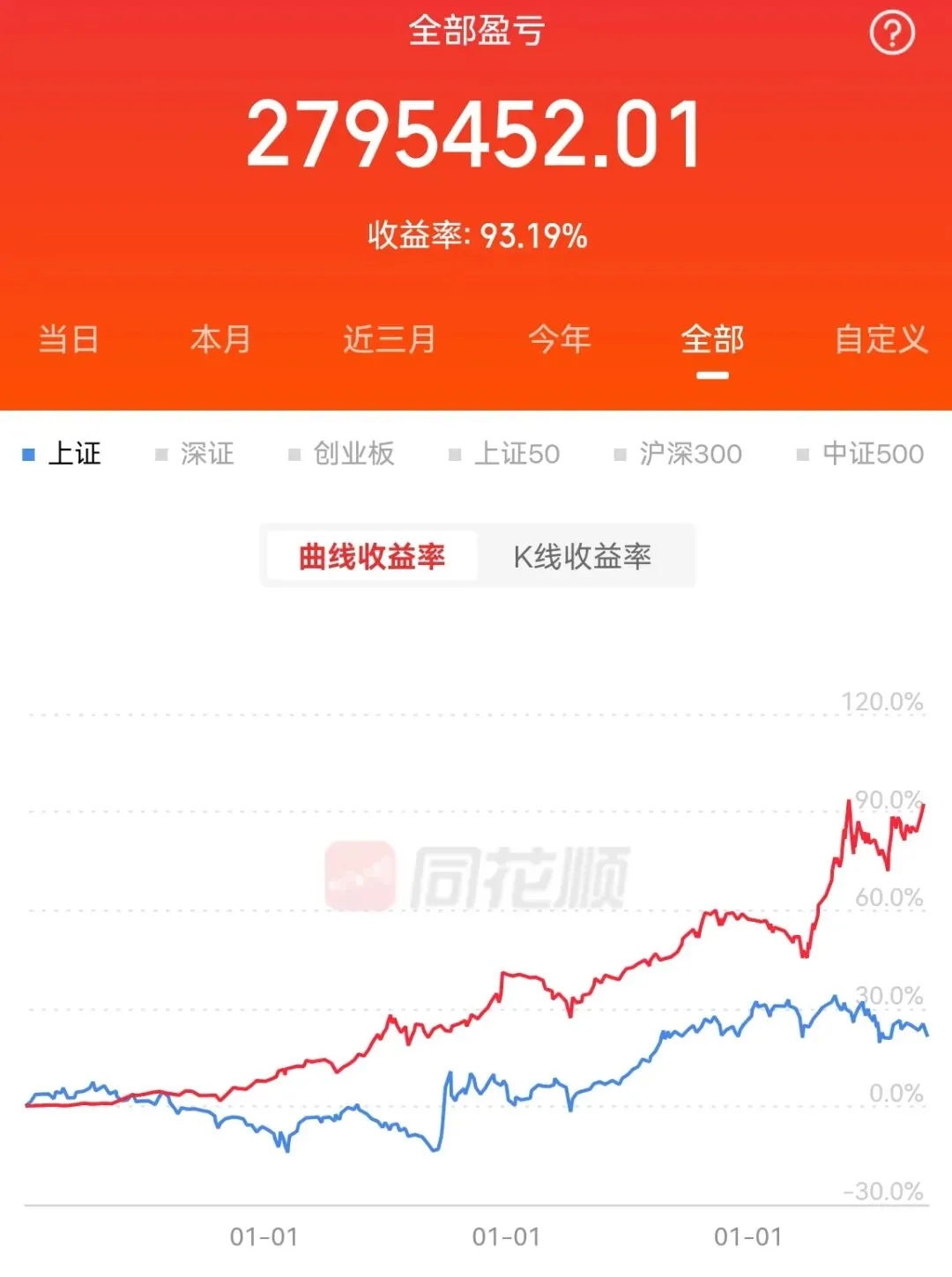The height and width of the screenshot is (1277, 952).
Task: Compare against 沪深300 index
Action: pos(678,454)
